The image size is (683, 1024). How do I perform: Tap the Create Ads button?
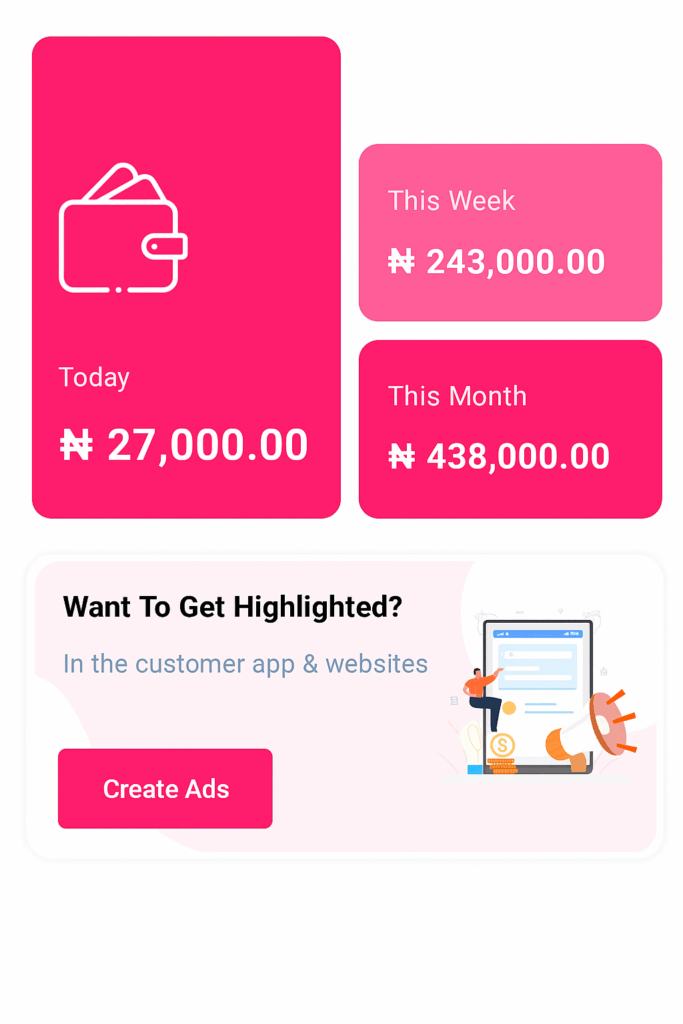coord(165,788)
